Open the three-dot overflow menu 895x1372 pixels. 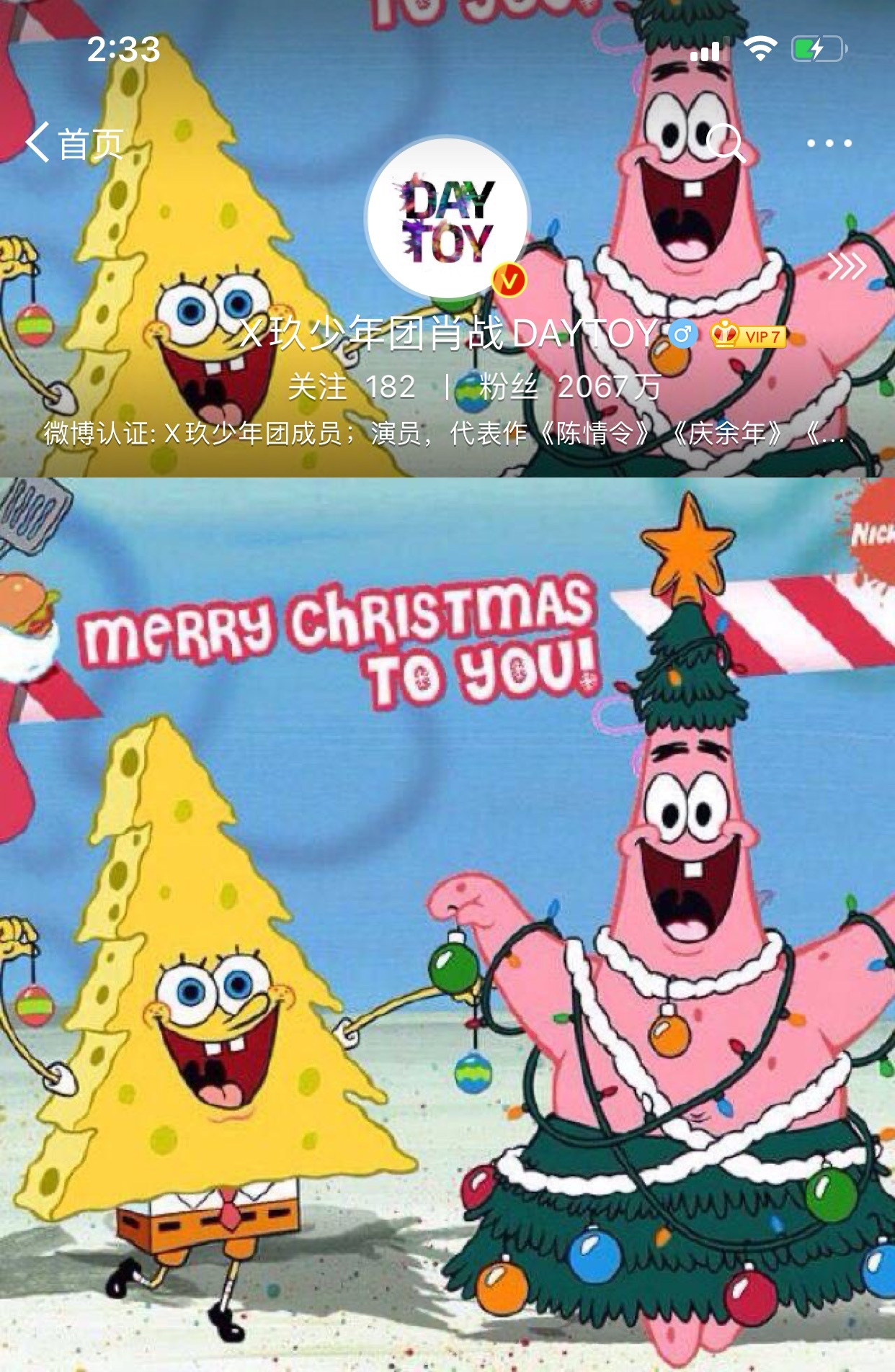[x=829, y=143]
